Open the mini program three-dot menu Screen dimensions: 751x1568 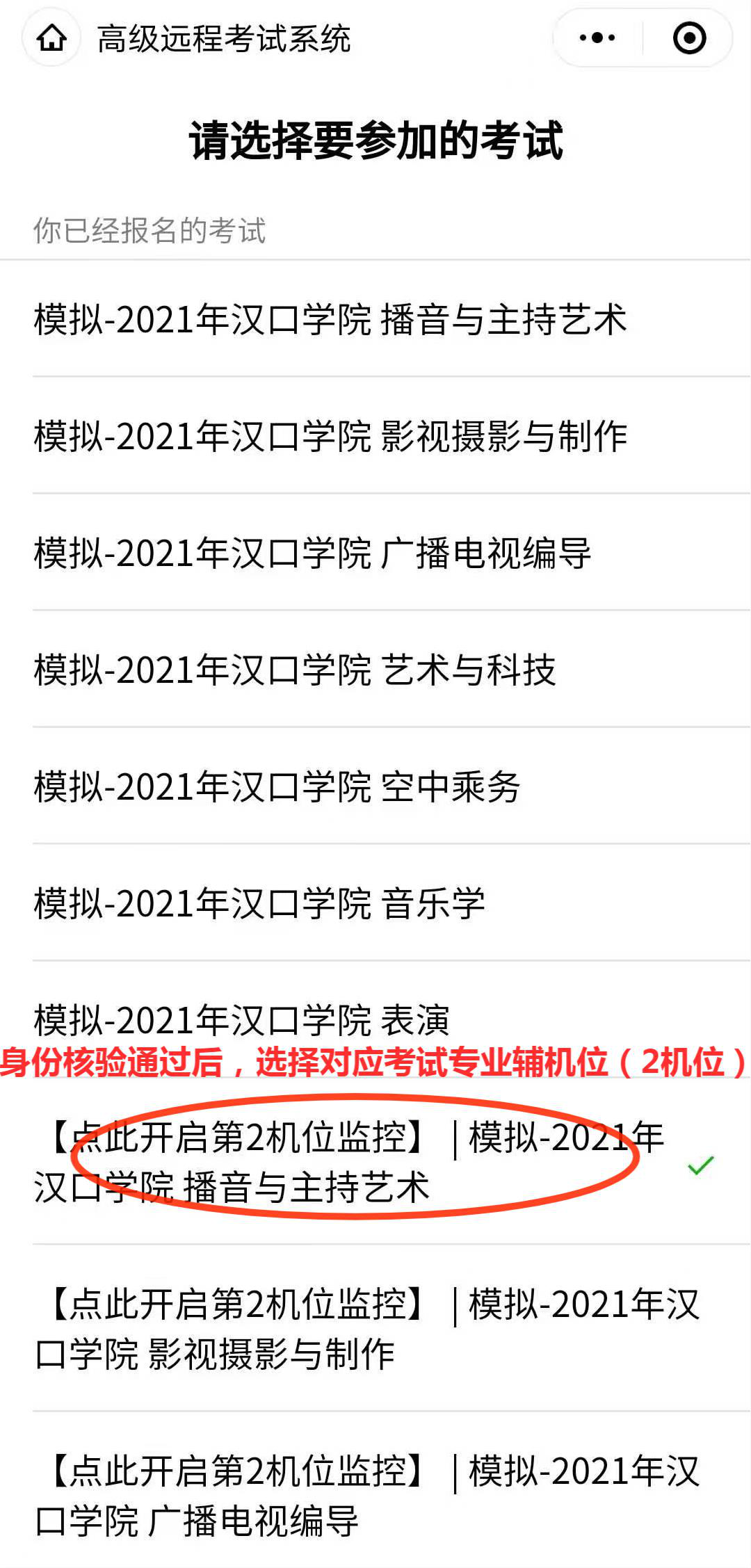pos(597,38)
